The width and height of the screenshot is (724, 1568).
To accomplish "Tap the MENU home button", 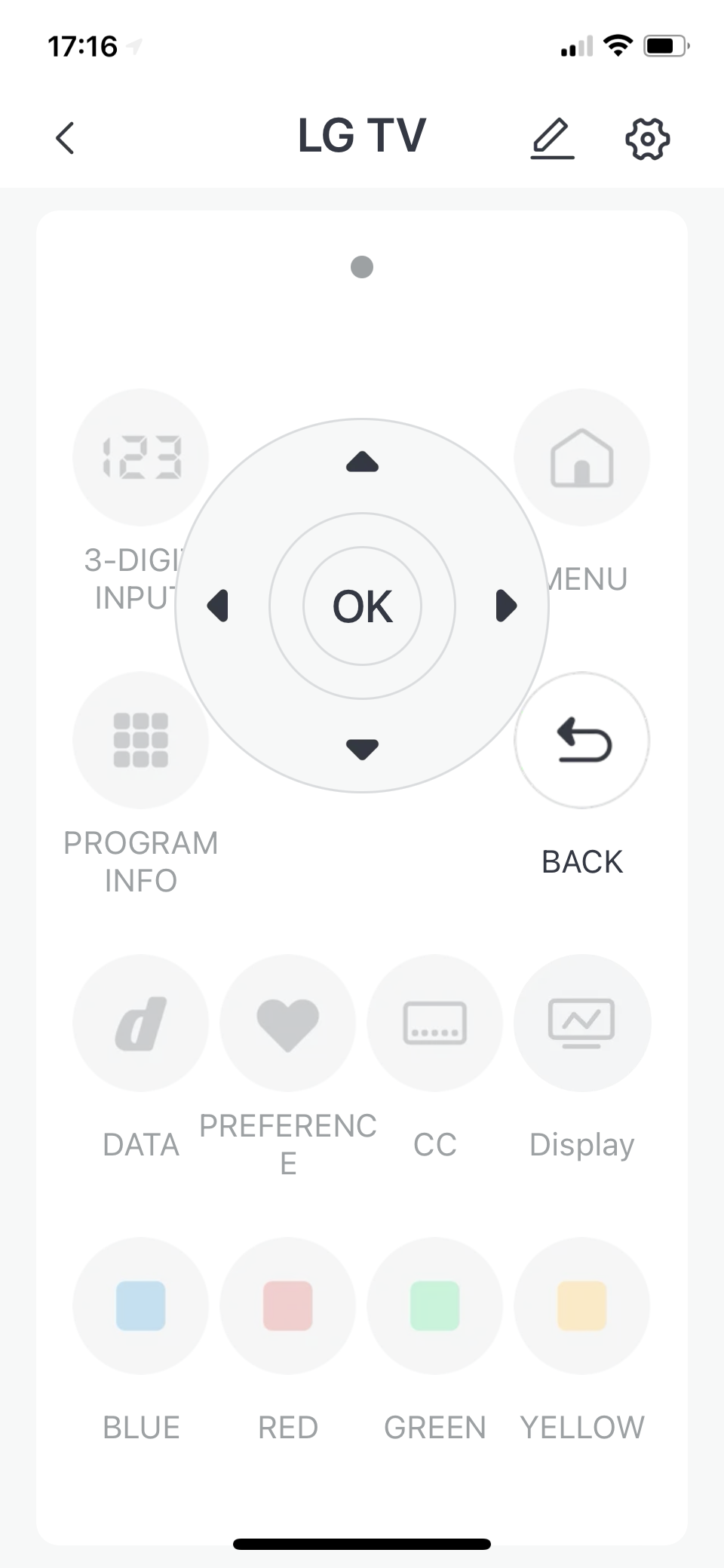I will (581, 457).
